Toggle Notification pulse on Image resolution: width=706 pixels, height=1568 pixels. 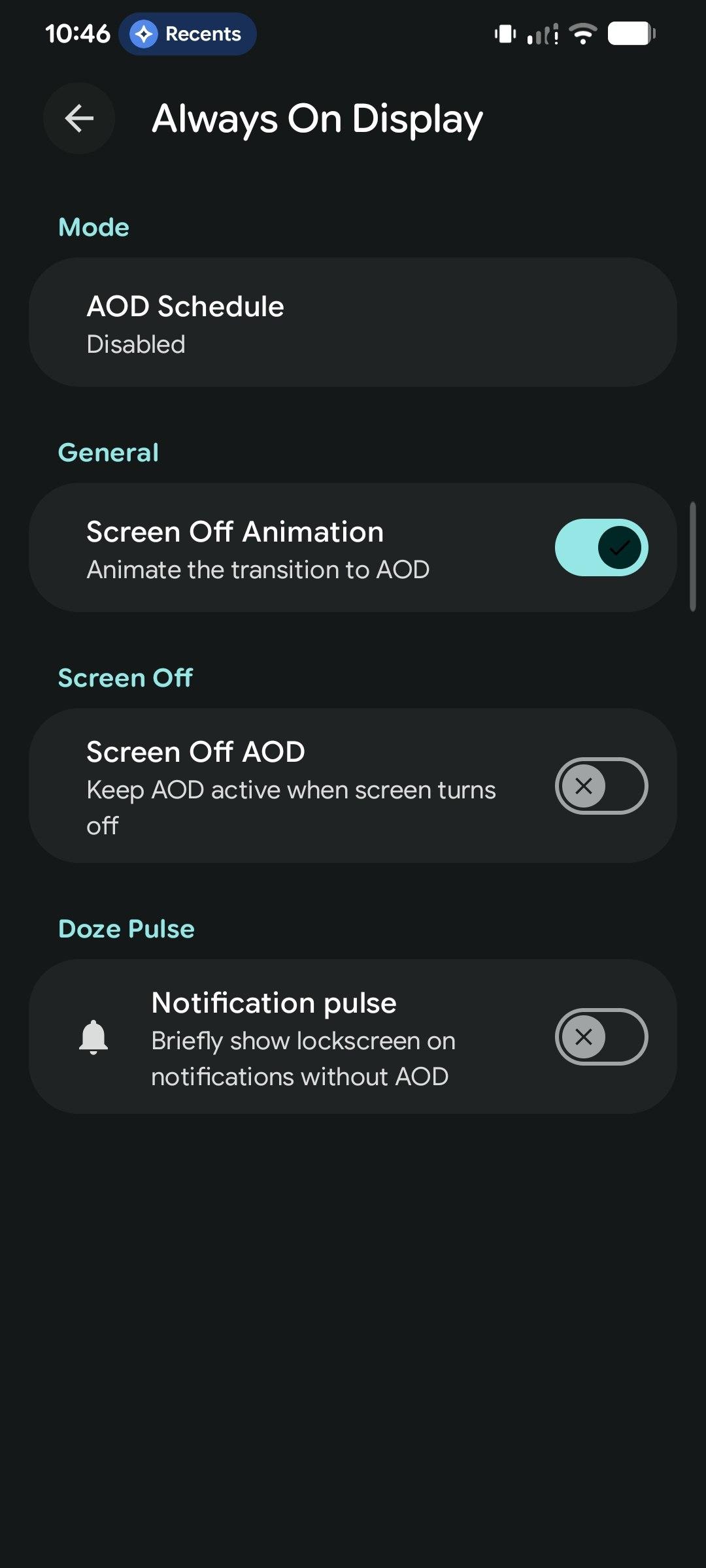tap(601, 1036)
